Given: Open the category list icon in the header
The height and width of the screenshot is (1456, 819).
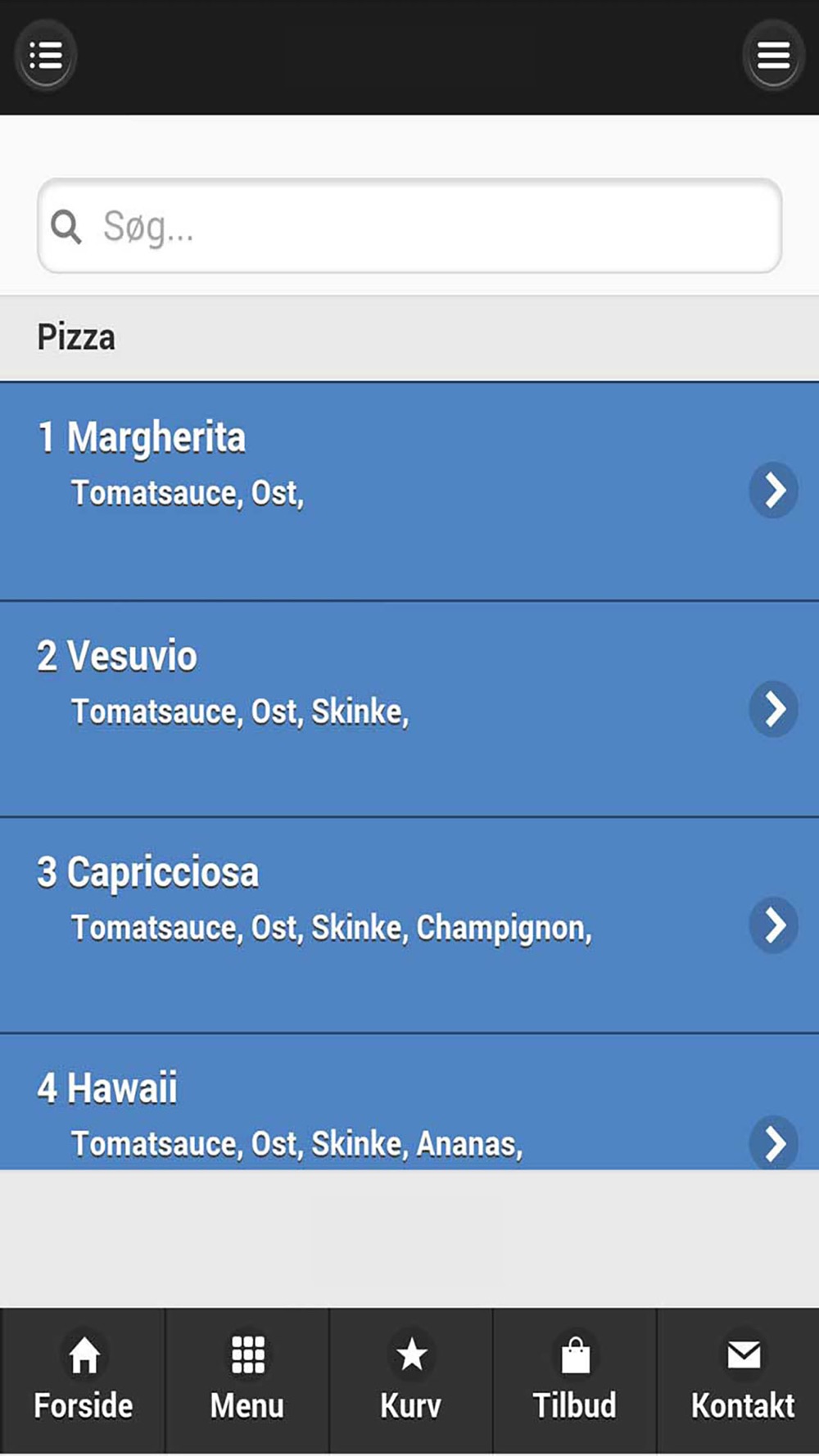Looking at the screenshot, I should click(x=46, y=56).
